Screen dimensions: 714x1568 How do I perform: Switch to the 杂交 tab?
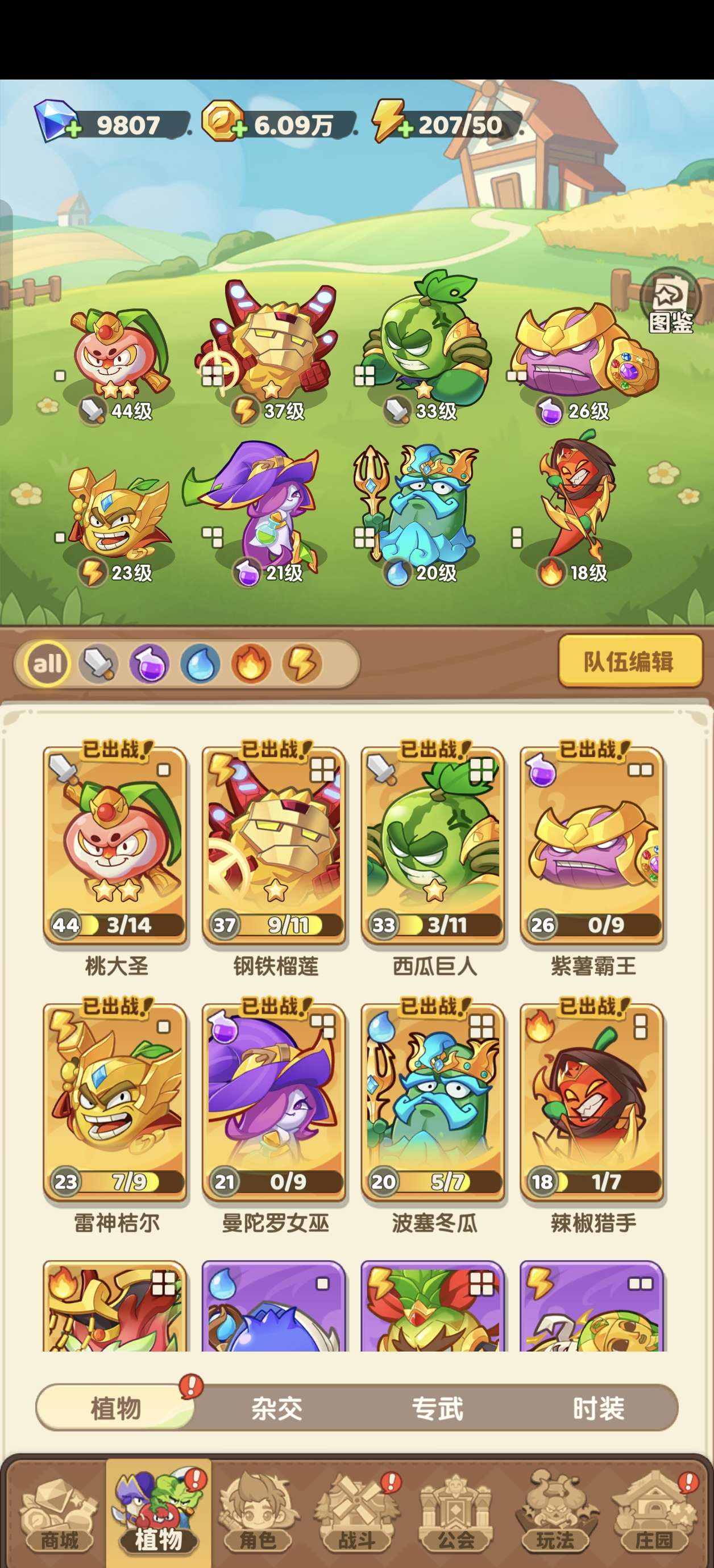[x=277, y=1408]
